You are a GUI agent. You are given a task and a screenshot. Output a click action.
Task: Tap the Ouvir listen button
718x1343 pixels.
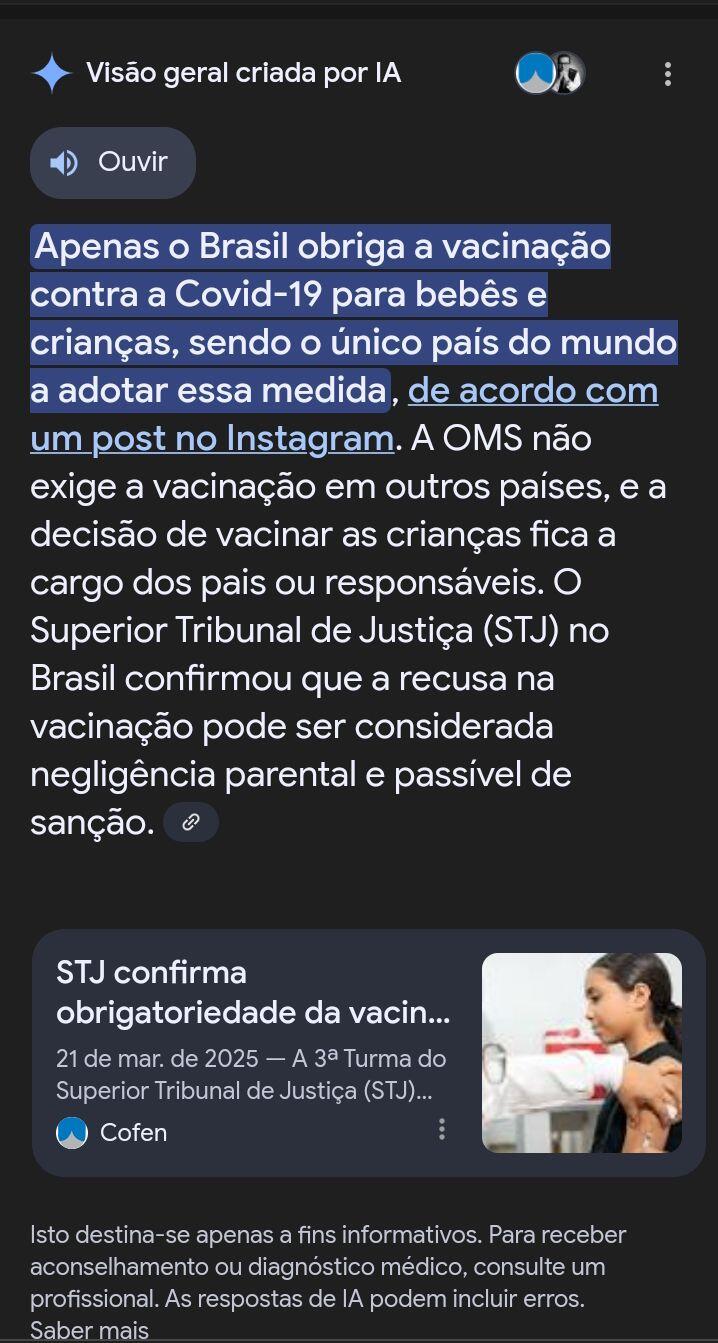[112, 162]
